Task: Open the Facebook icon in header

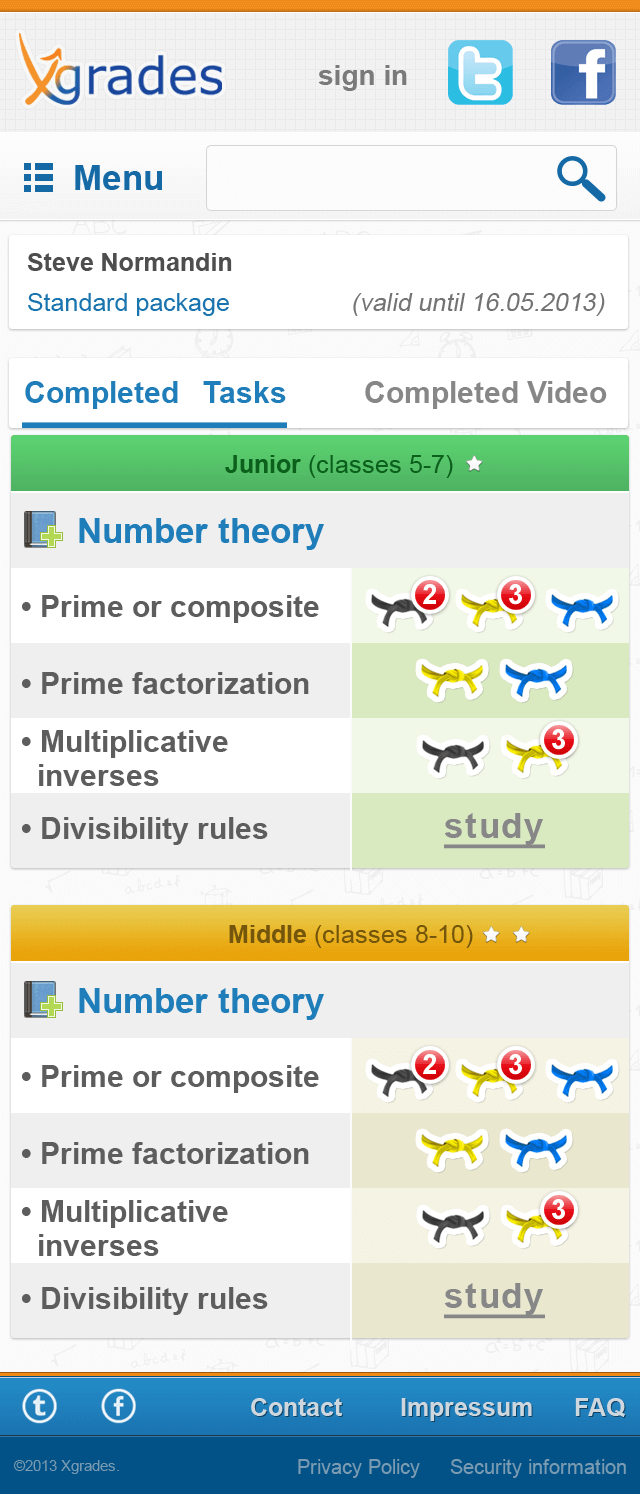Action: click(583, 73)
